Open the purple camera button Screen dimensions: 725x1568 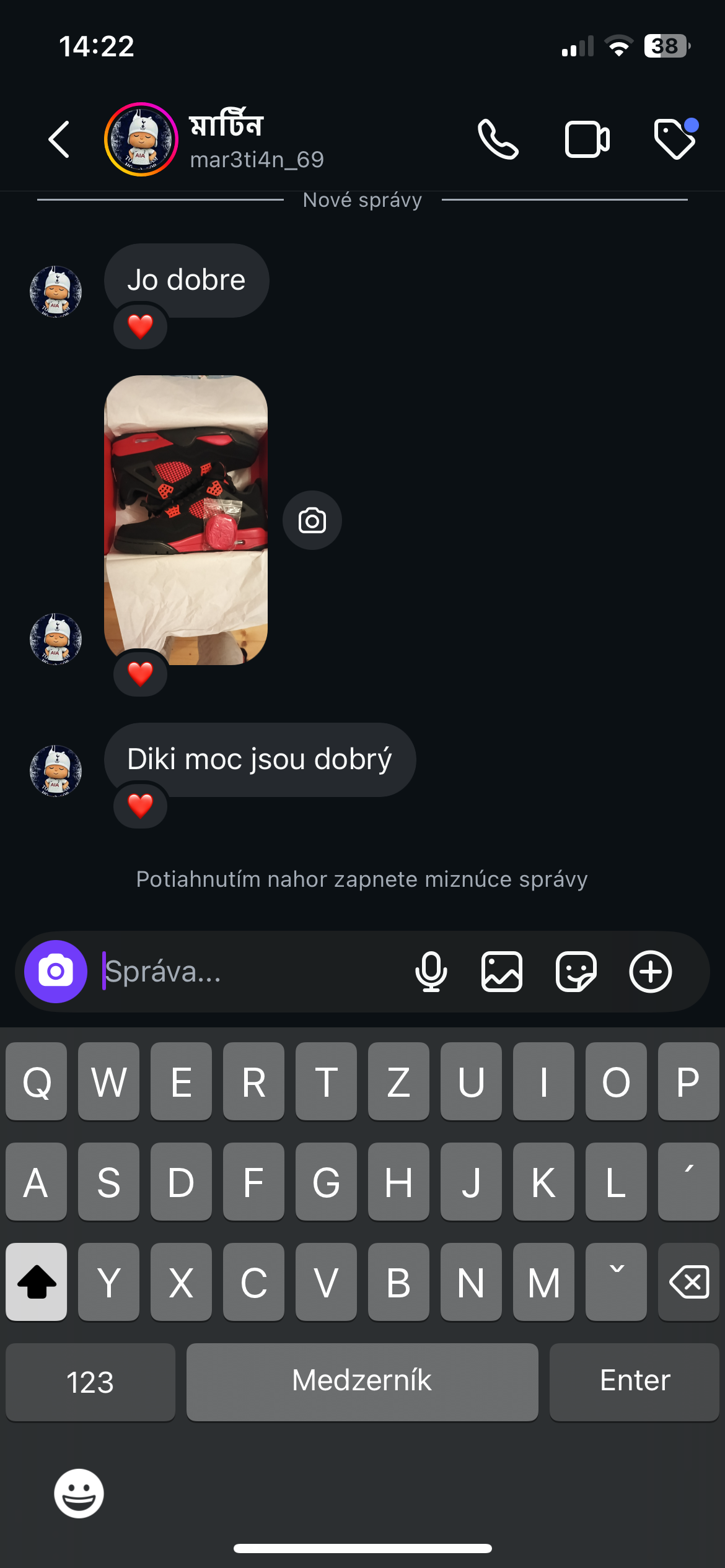coord(56,971)
